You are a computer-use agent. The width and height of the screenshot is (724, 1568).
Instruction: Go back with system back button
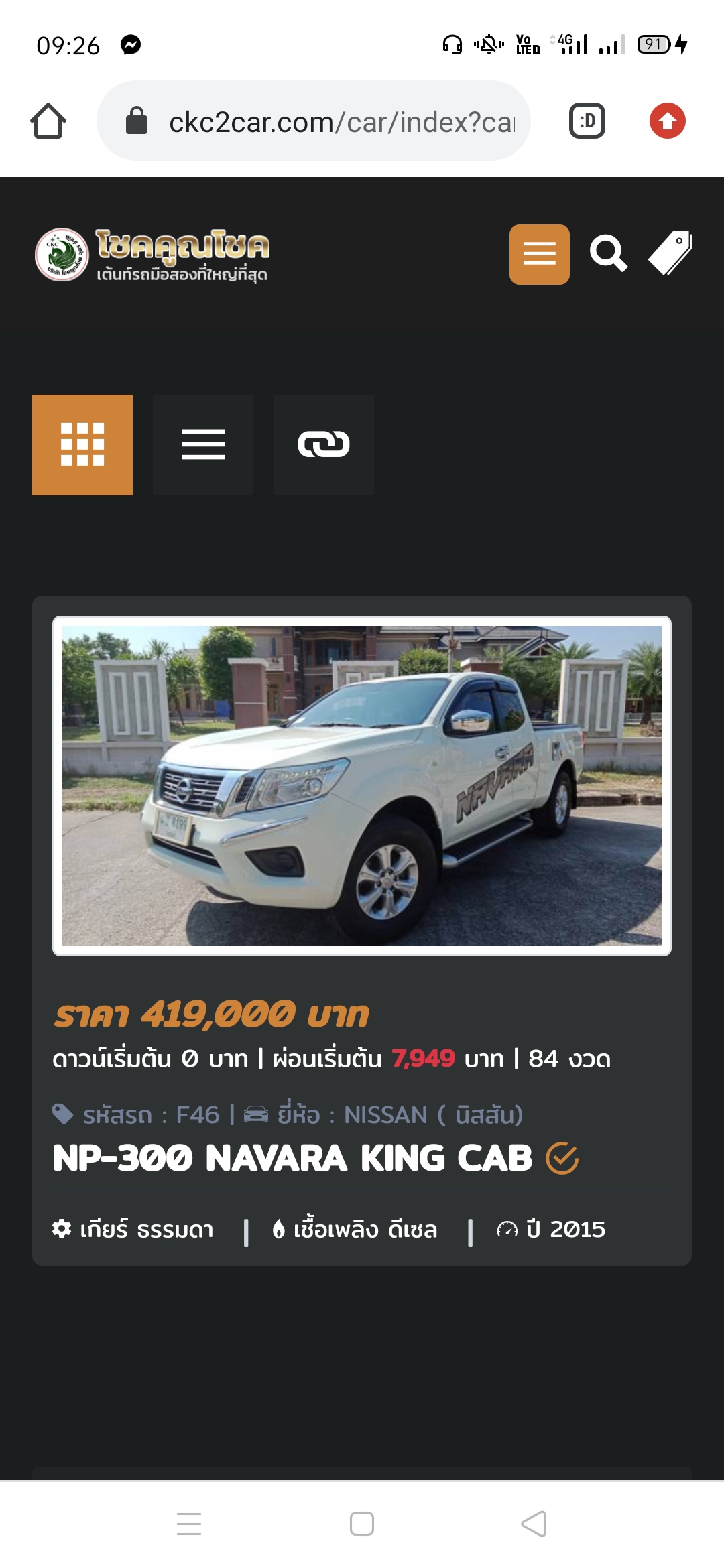tap(534, 1524)
